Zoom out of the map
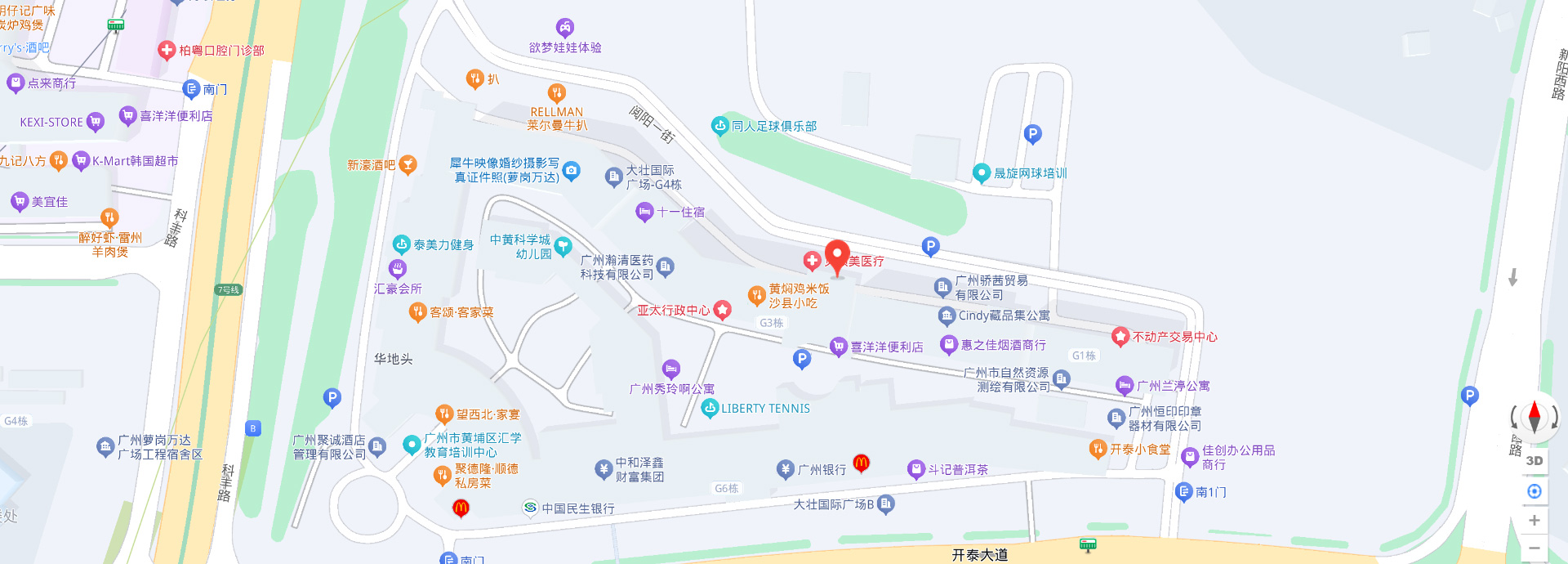Image resolution: width=1568 pixels, height=564 pixels. click(x=1534, y=548)
